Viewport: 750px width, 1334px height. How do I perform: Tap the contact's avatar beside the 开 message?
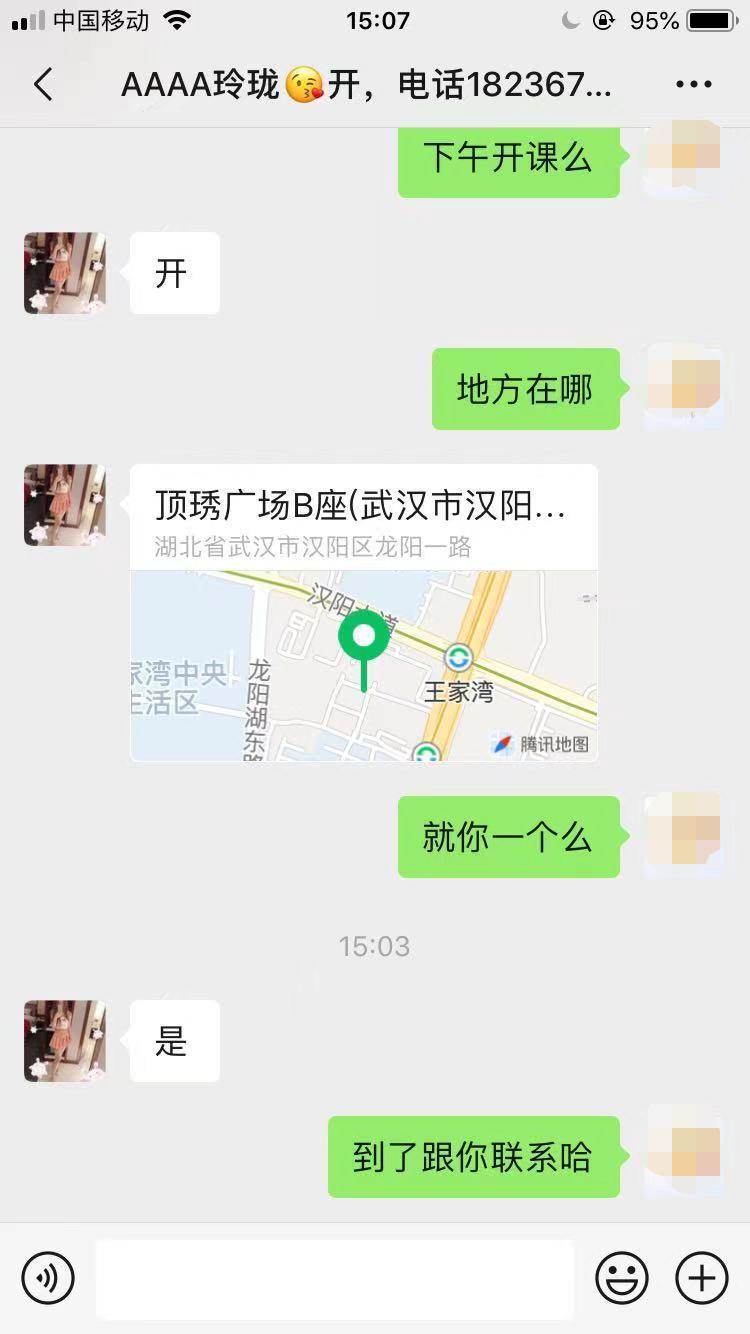(x=64, y=273)
